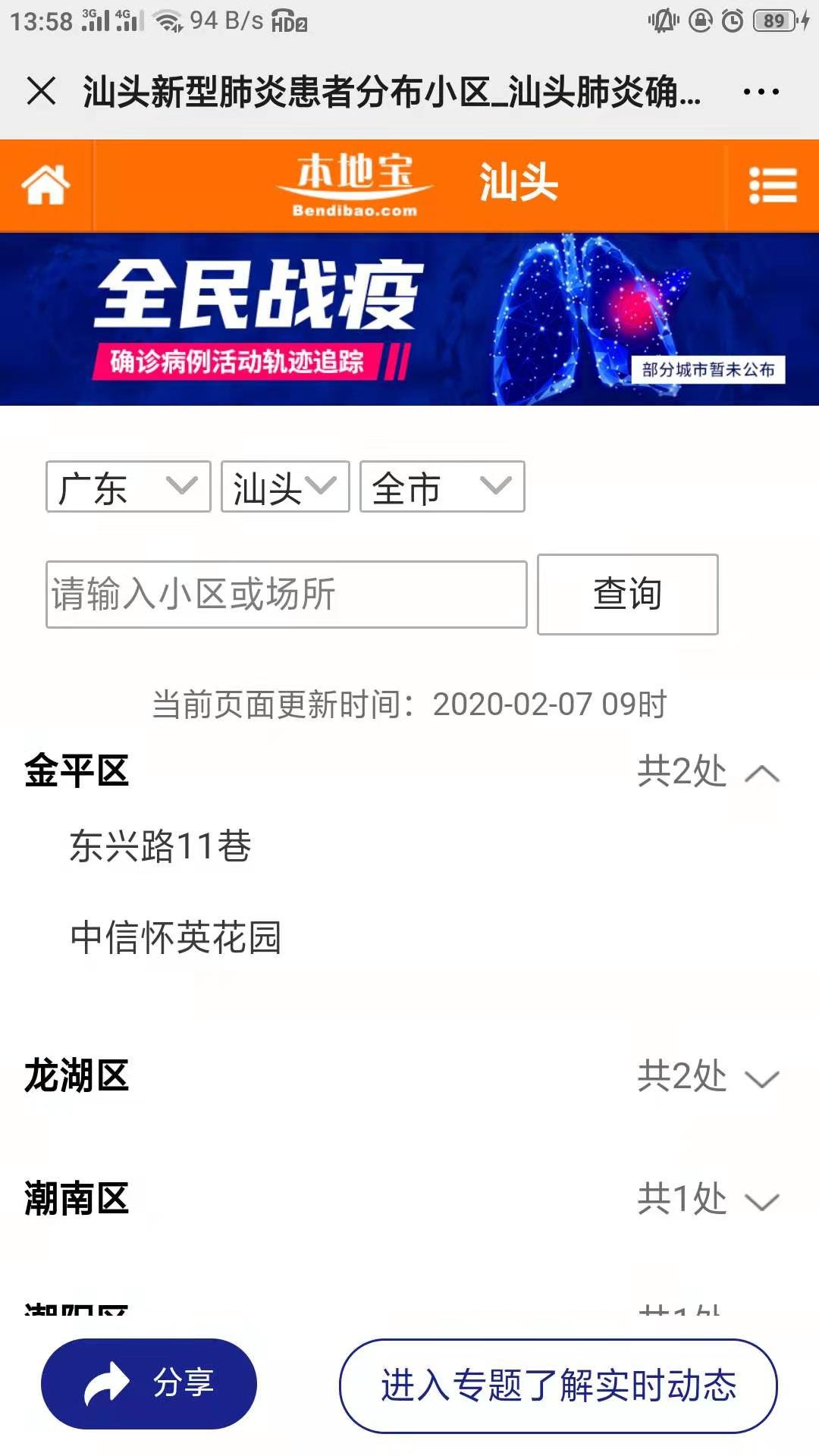Screen dimensions: 819x1456
Task: Expand the 龙湖区 section
Action: coord(762,1078)
